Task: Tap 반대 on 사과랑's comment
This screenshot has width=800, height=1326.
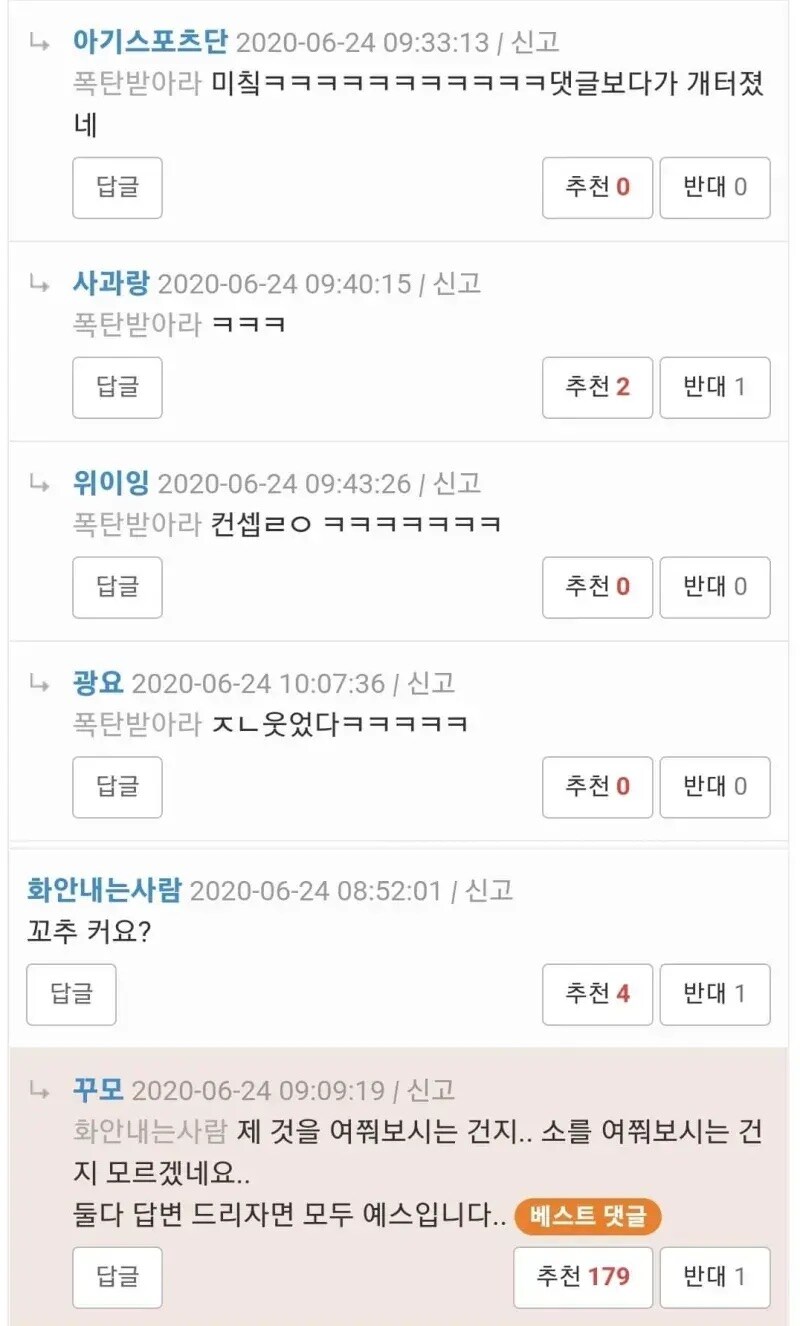Action: tap(715, 387)
